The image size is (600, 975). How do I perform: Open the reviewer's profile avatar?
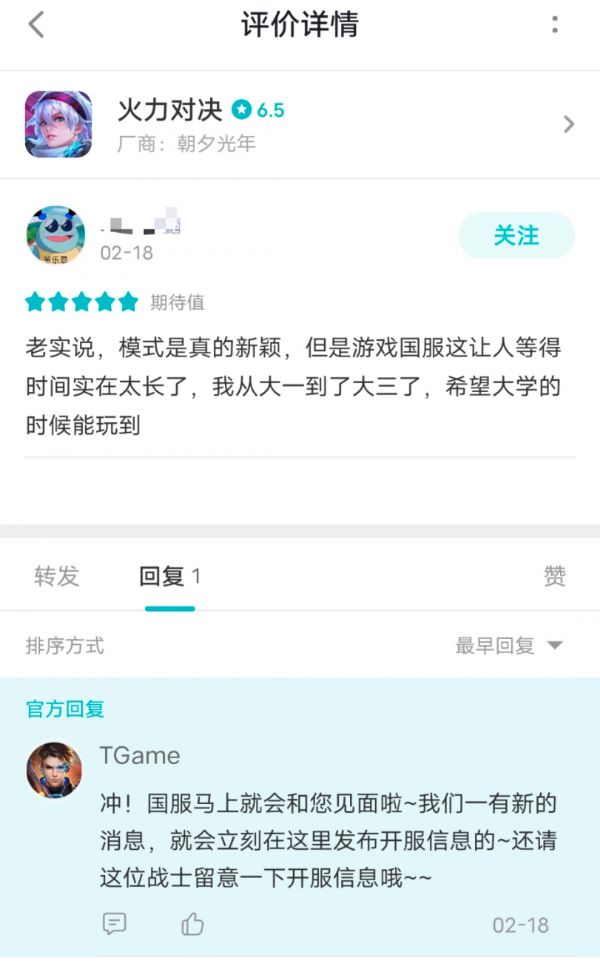pos(55,236)
